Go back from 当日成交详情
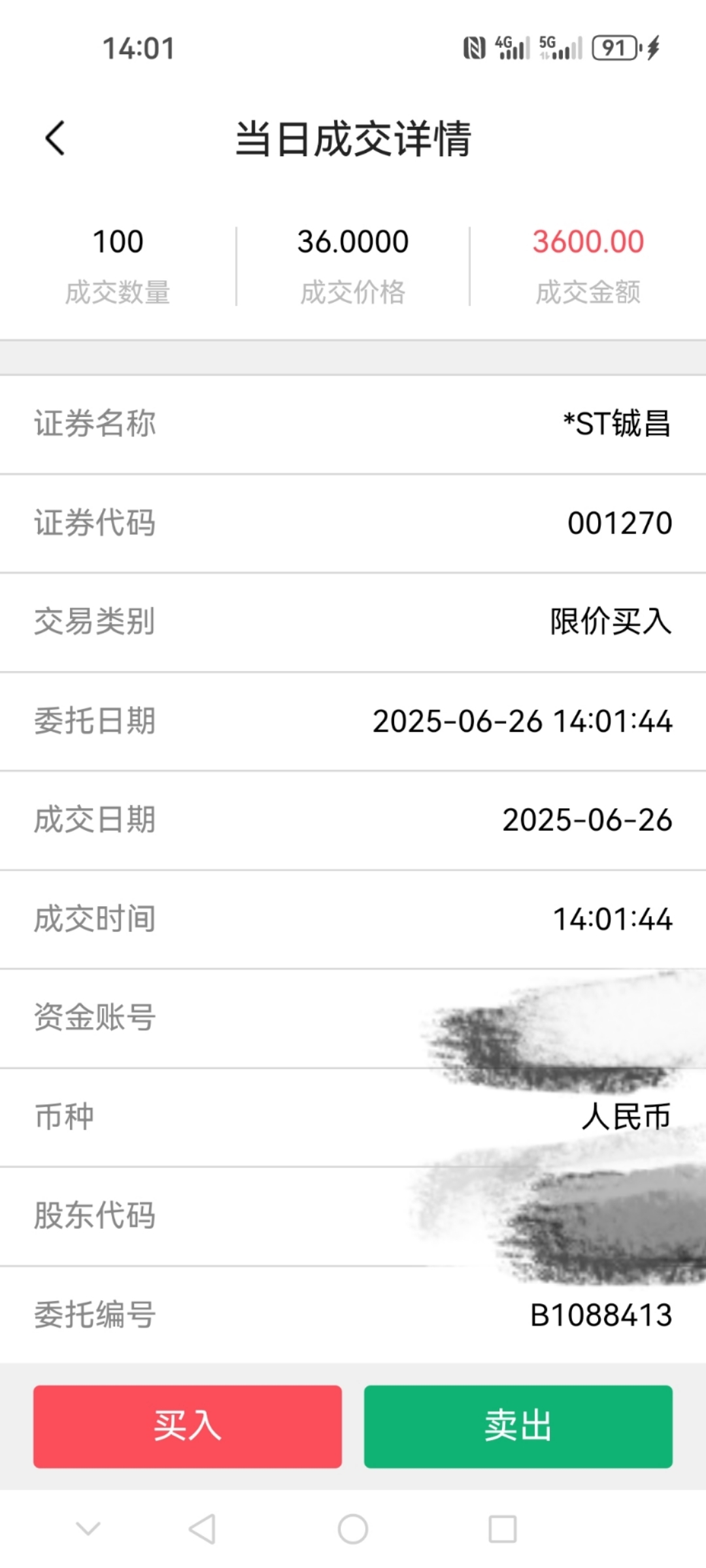The width and height of the screenshot is (706, 1568). click(x=55, y=139)
